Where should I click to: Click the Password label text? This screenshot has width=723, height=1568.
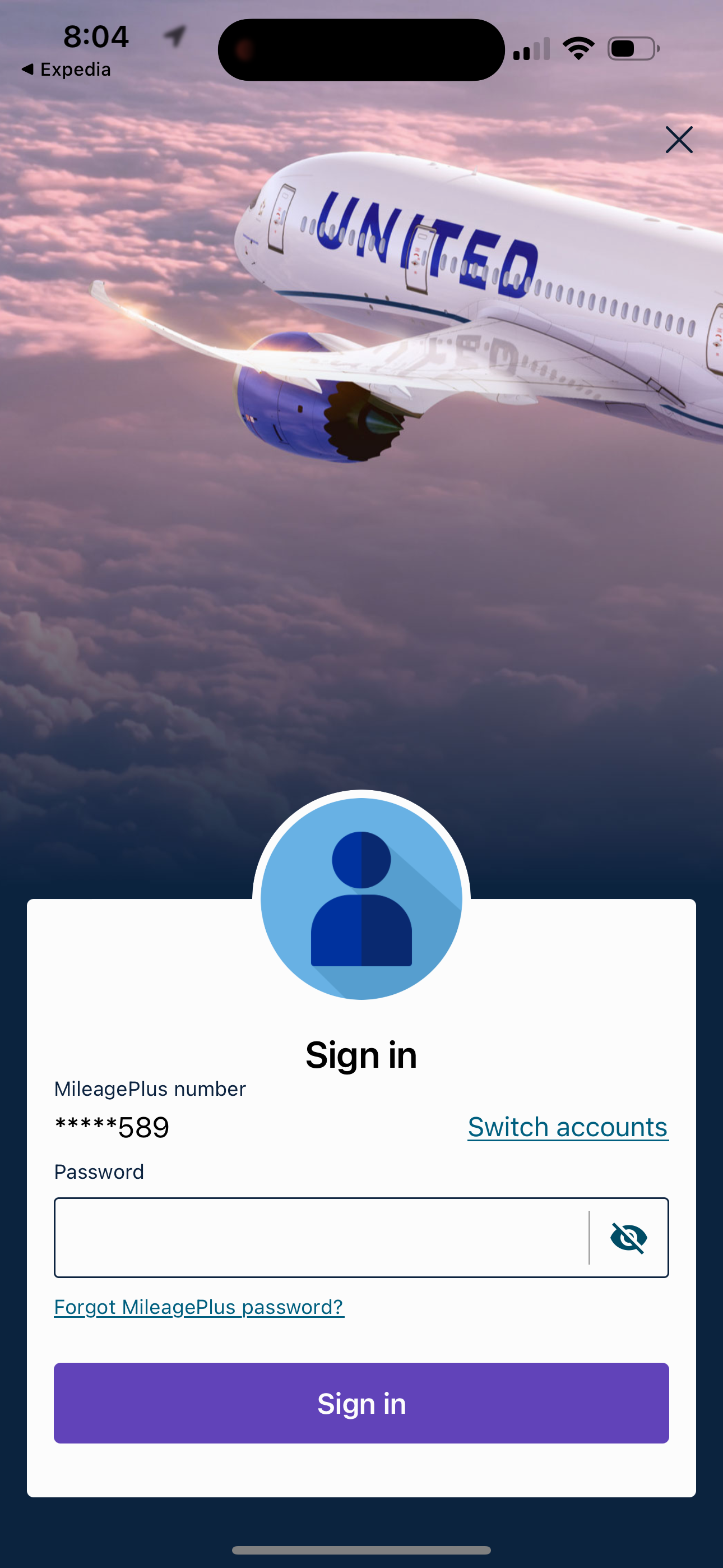tap(99, 1171)
